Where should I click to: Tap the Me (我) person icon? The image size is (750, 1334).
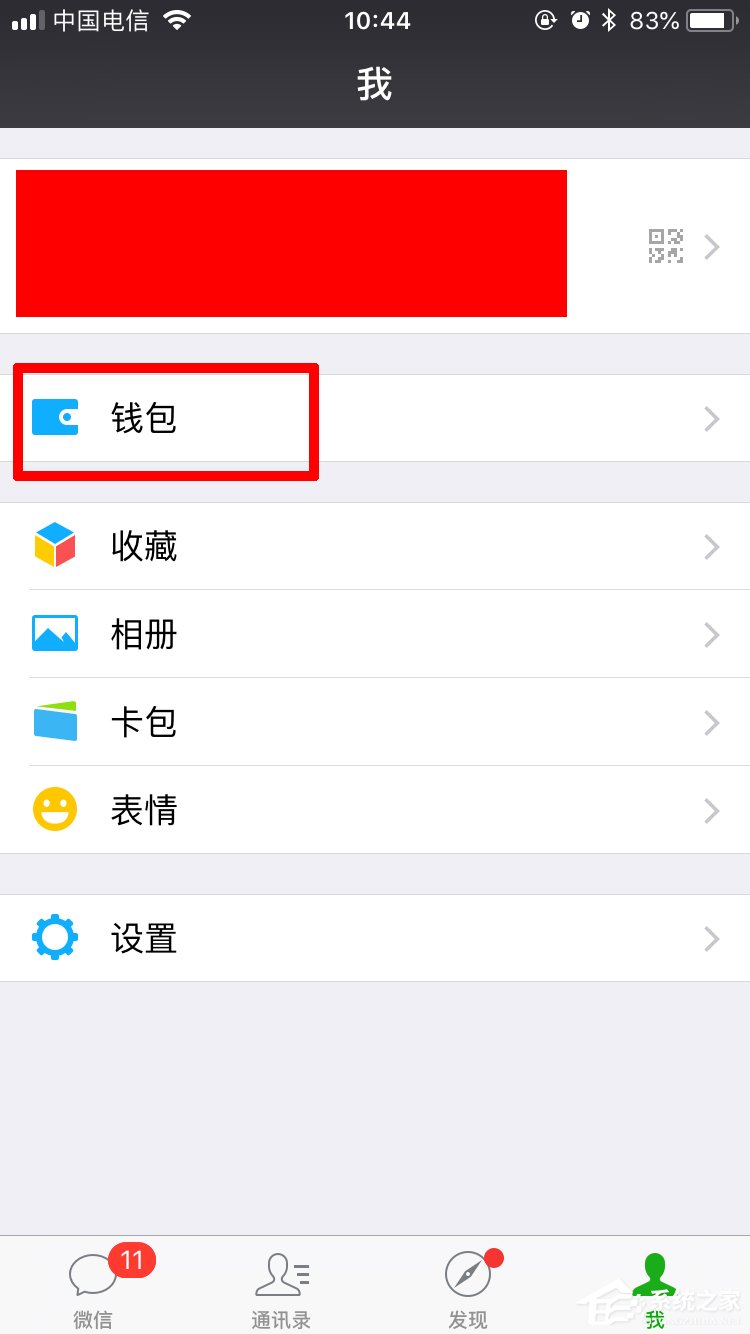pos(655,1272)
